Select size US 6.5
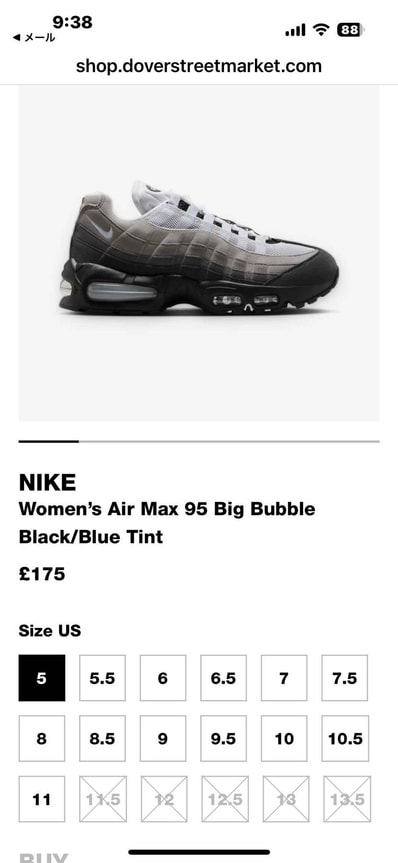398x863 pixels. click(x=223, y=678)
